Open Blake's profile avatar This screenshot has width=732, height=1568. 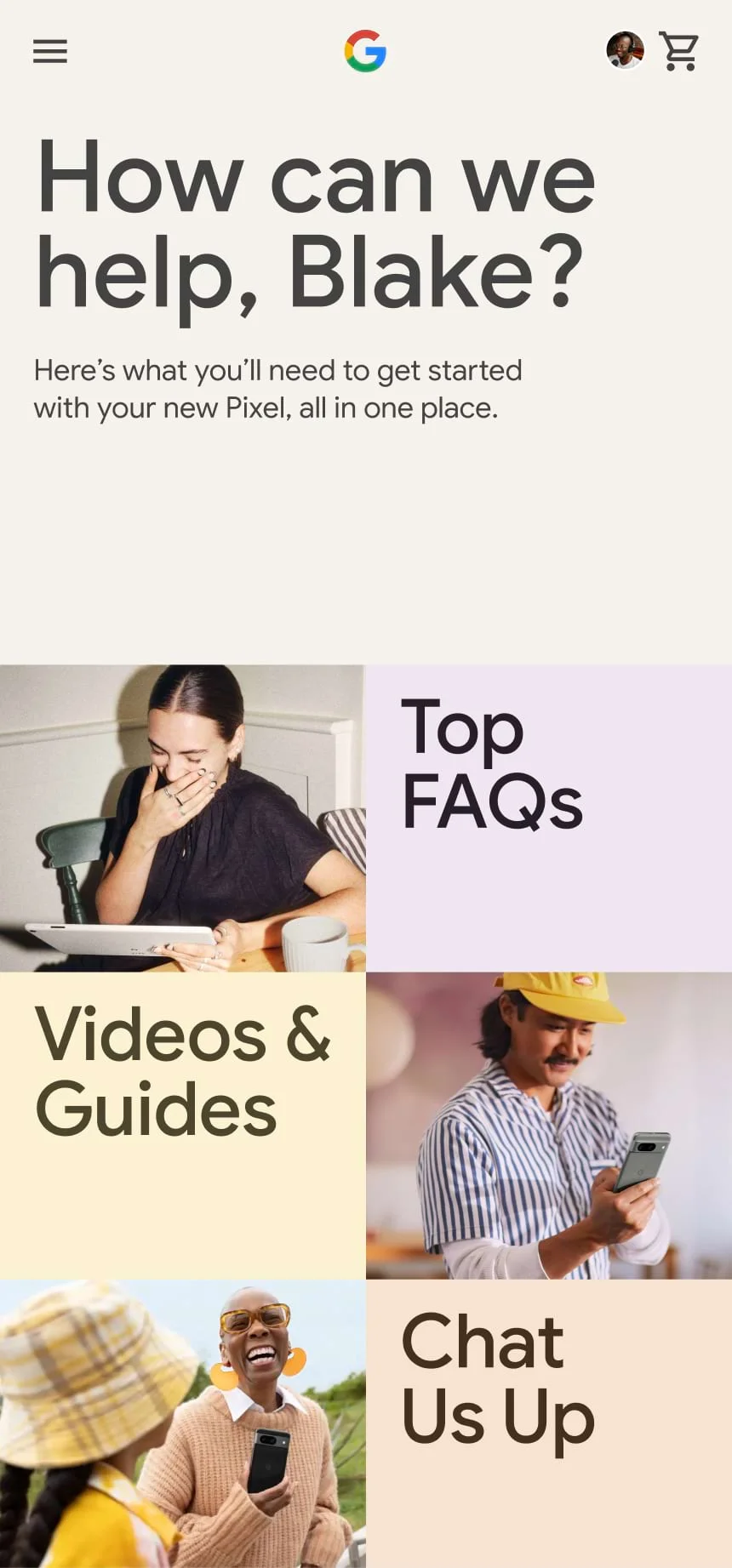pyautogui.click(x=625, y=51)
